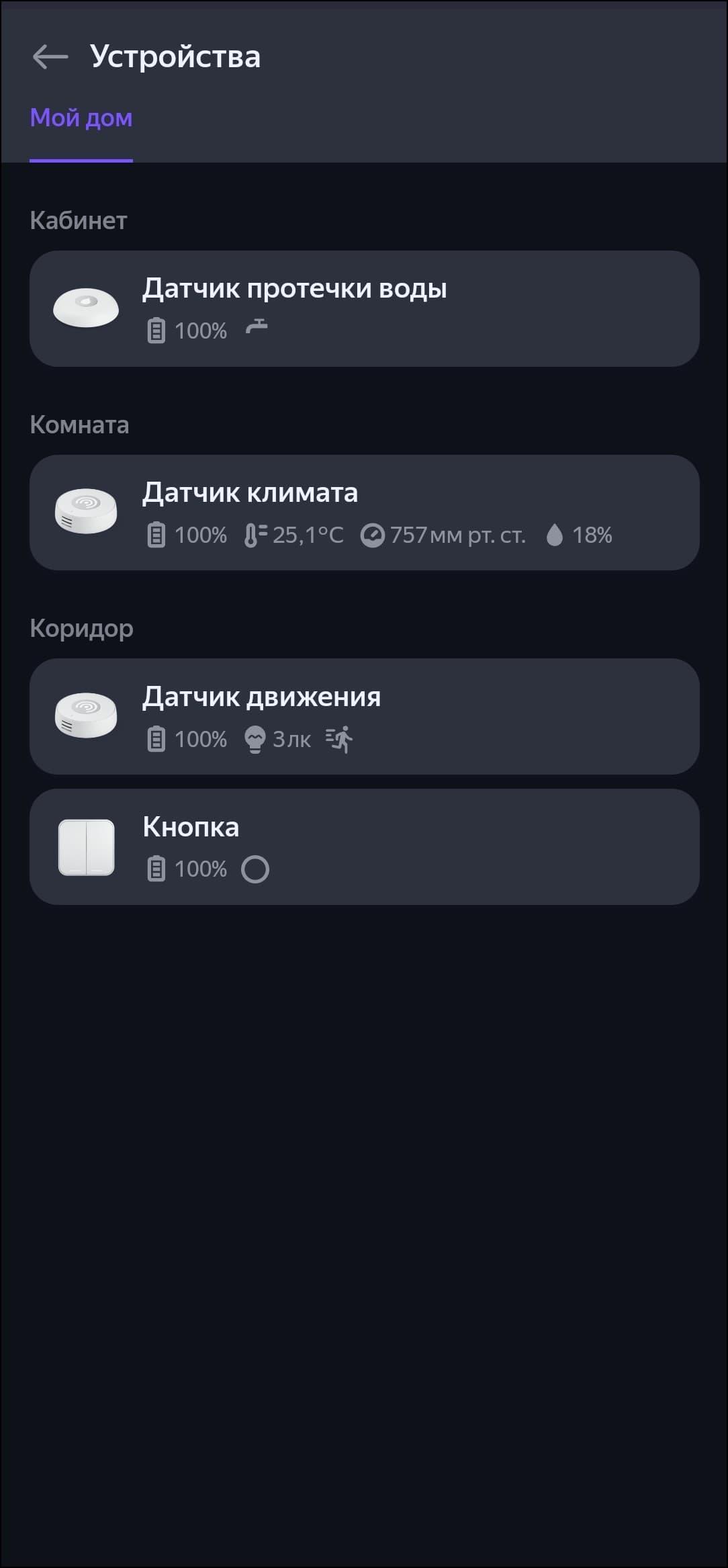The image size is (728, 1568).
Task: Go back from the Устройства screen
Action: click(x=50, y=57)
